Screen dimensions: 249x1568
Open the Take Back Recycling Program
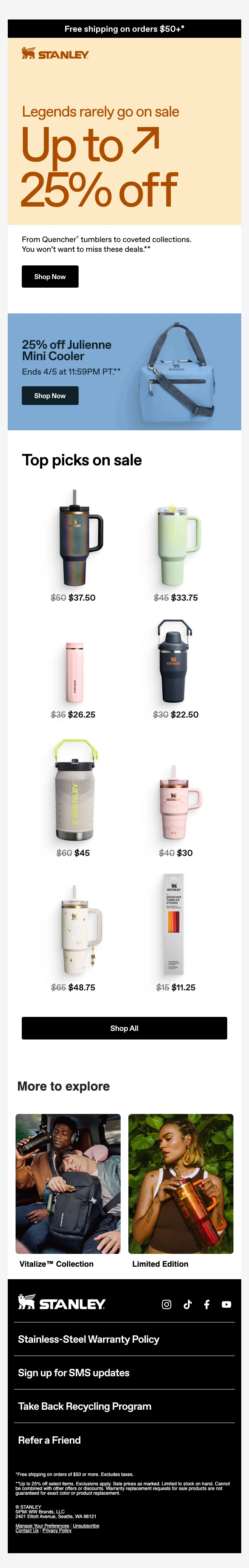85,1405
